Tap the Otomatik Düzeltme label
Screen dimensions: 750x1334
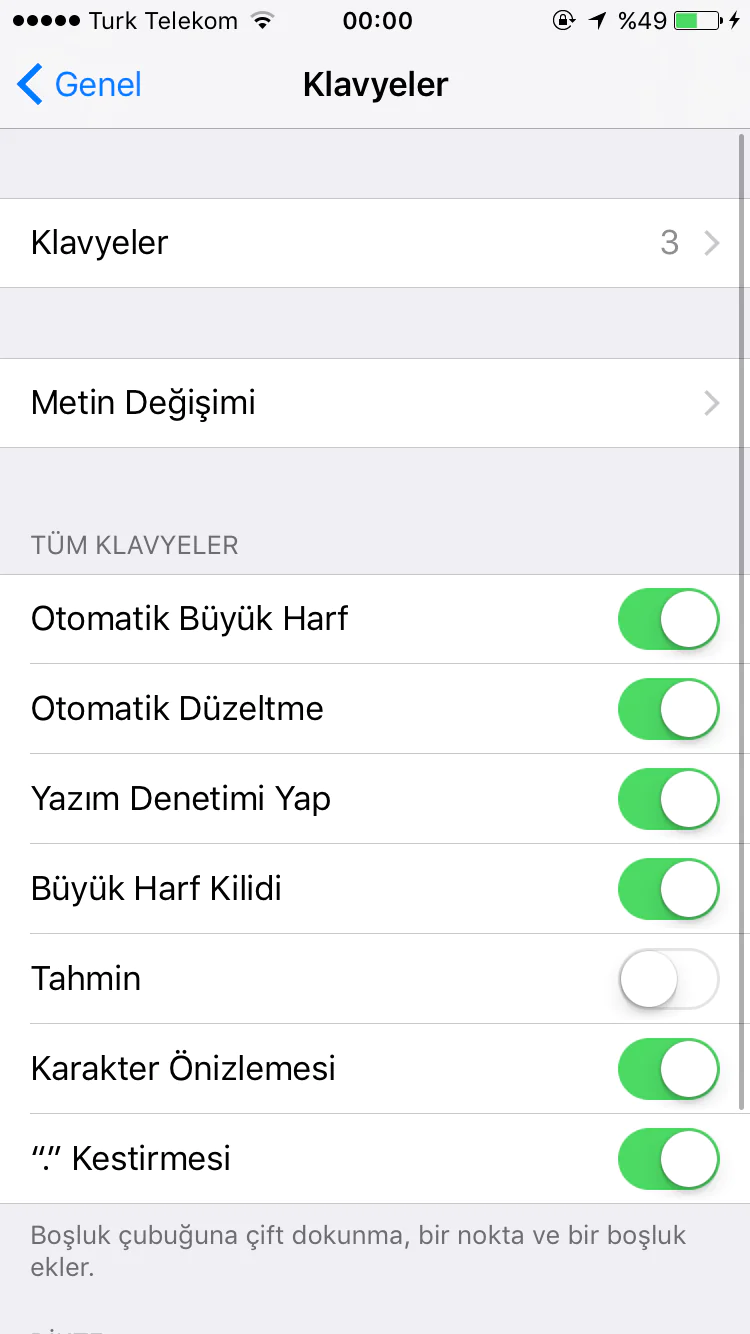pos(177,708)
